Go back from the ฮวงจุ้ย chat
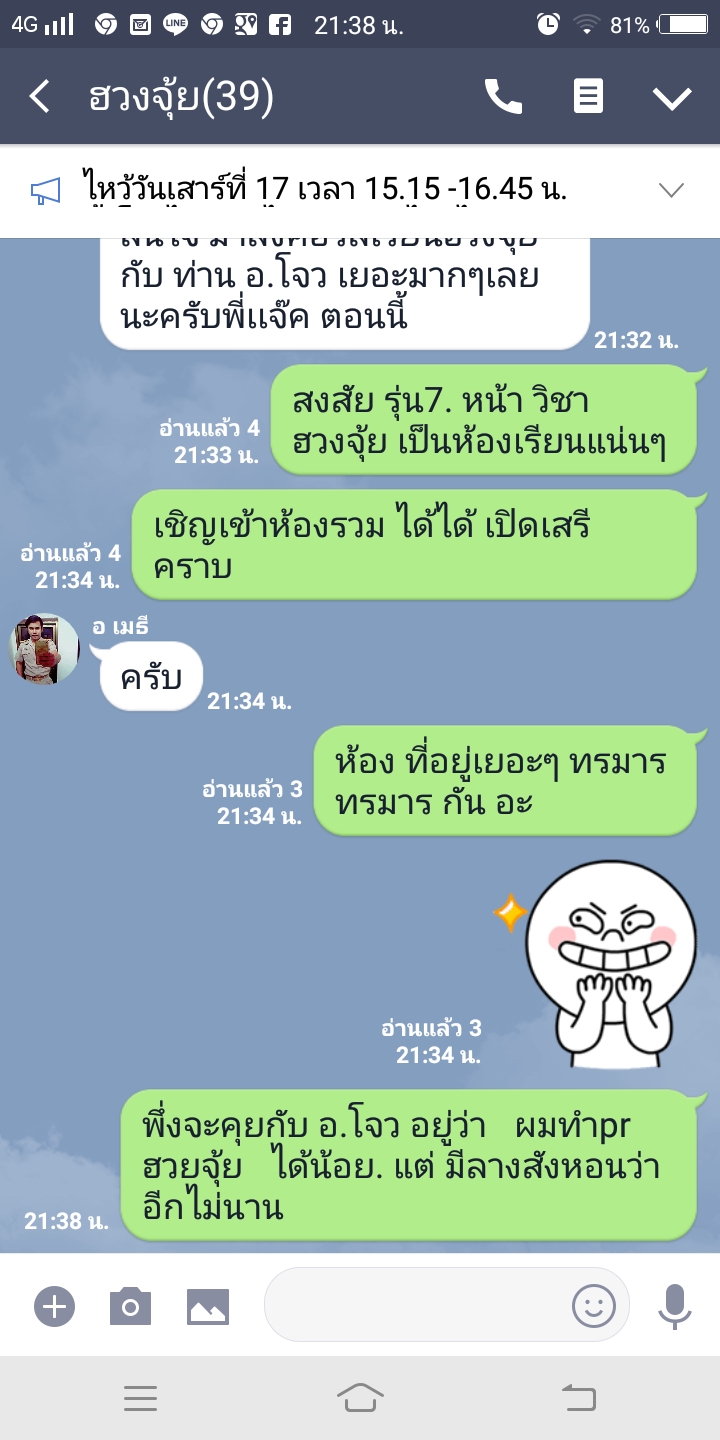Viewport: 720px width, 1440px height. (x=40, y=97)
